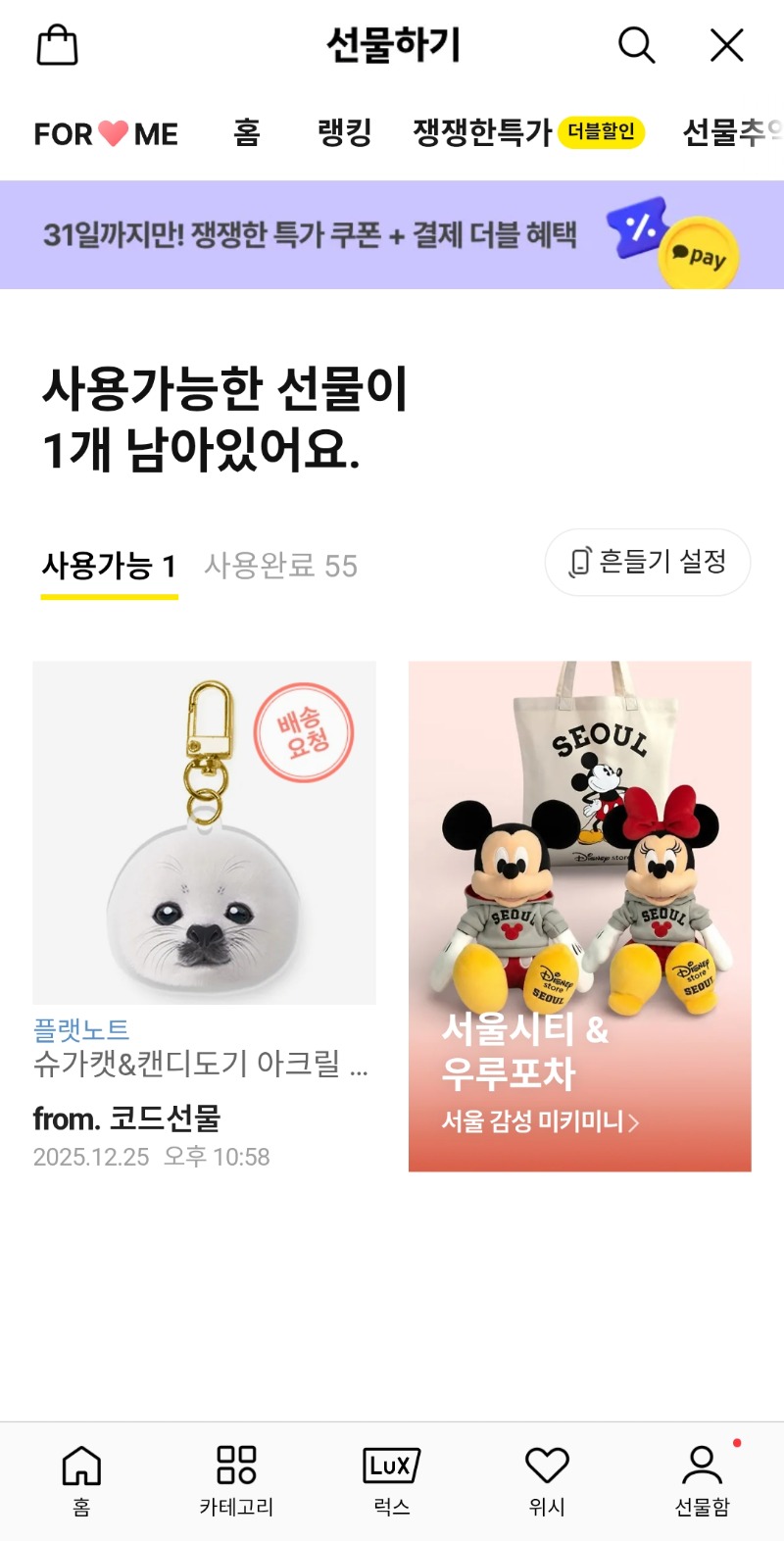Viewport: 784px width, 1541px height.
Task: Open the 서울 감성 미키미니 promotion
Action: click(579, 916)
